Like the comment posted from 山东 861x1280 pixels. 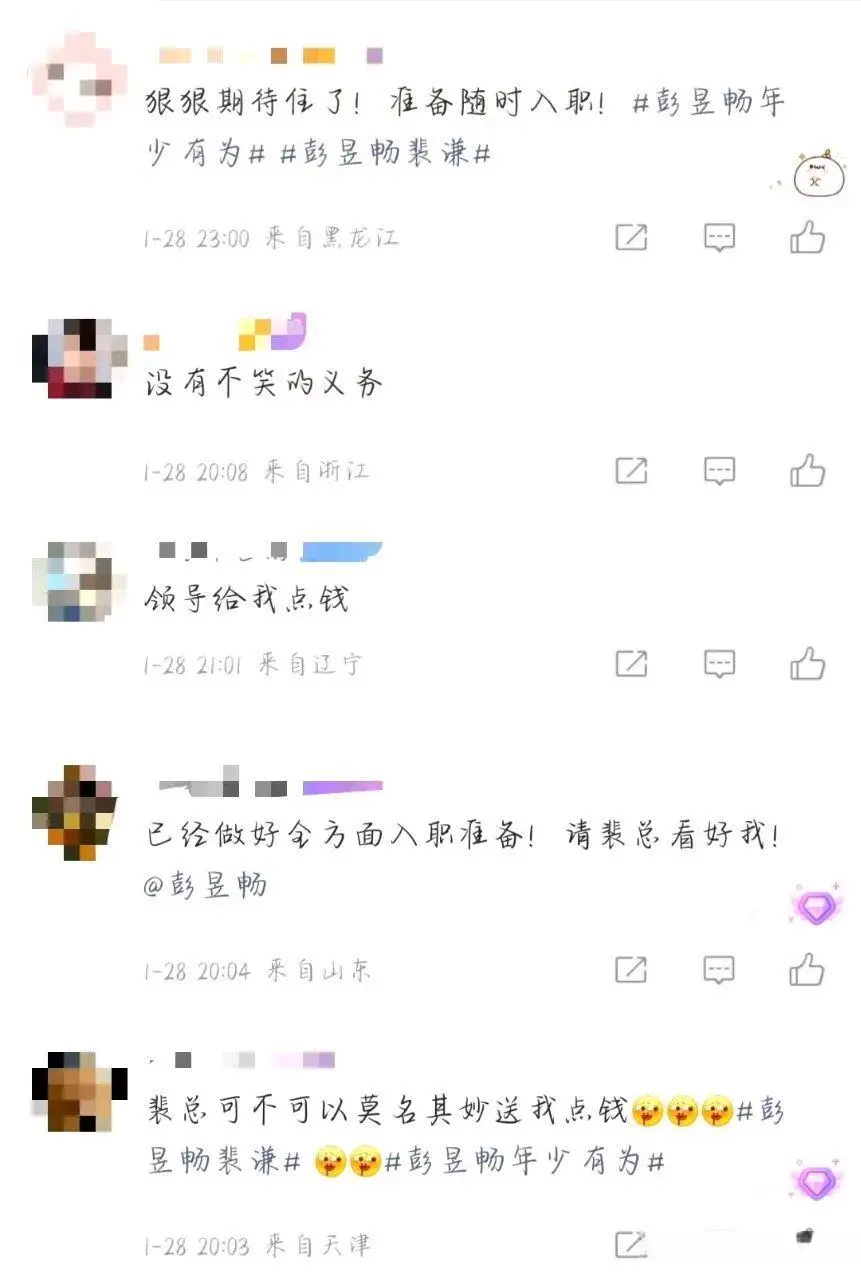click(x=808, y=969)
